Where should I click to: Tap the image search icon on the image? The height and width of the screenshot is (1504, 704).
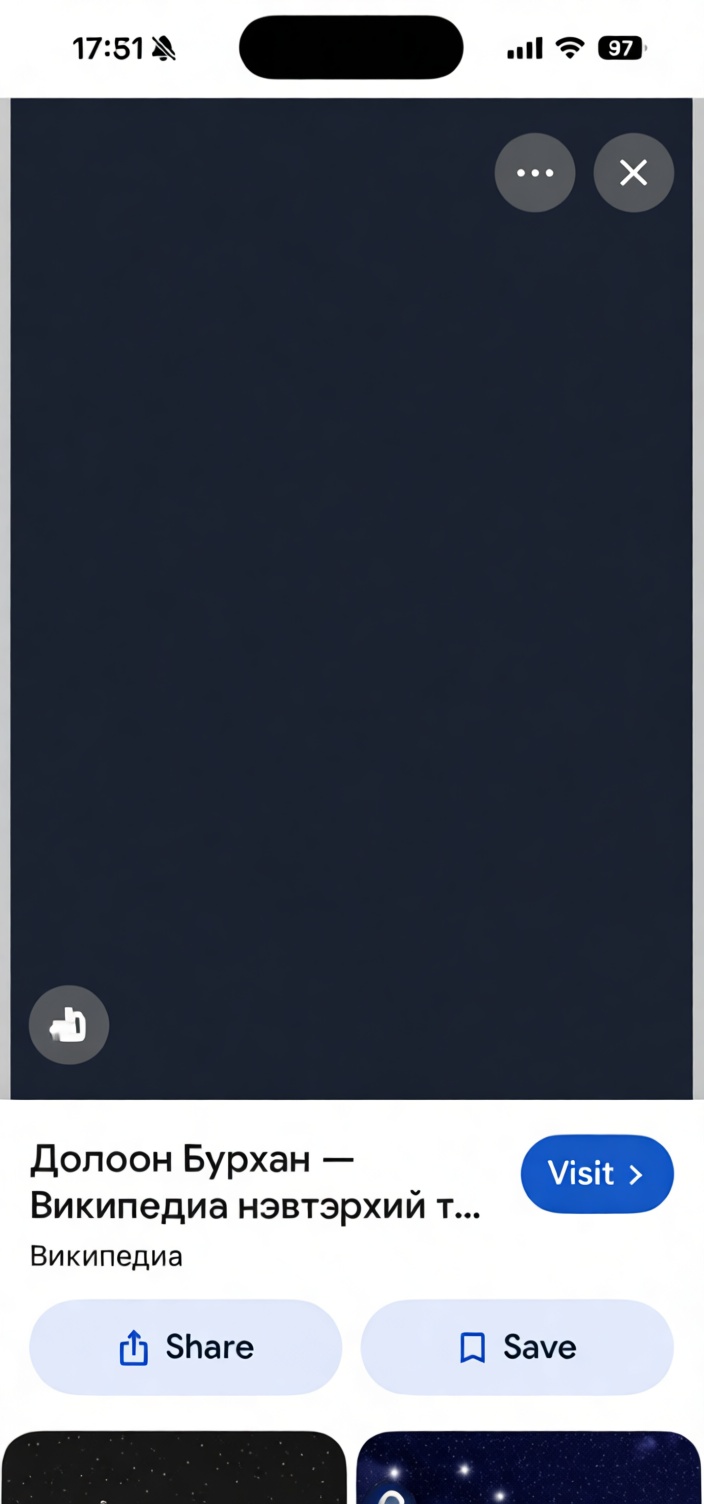click(x=69, y=1025)
